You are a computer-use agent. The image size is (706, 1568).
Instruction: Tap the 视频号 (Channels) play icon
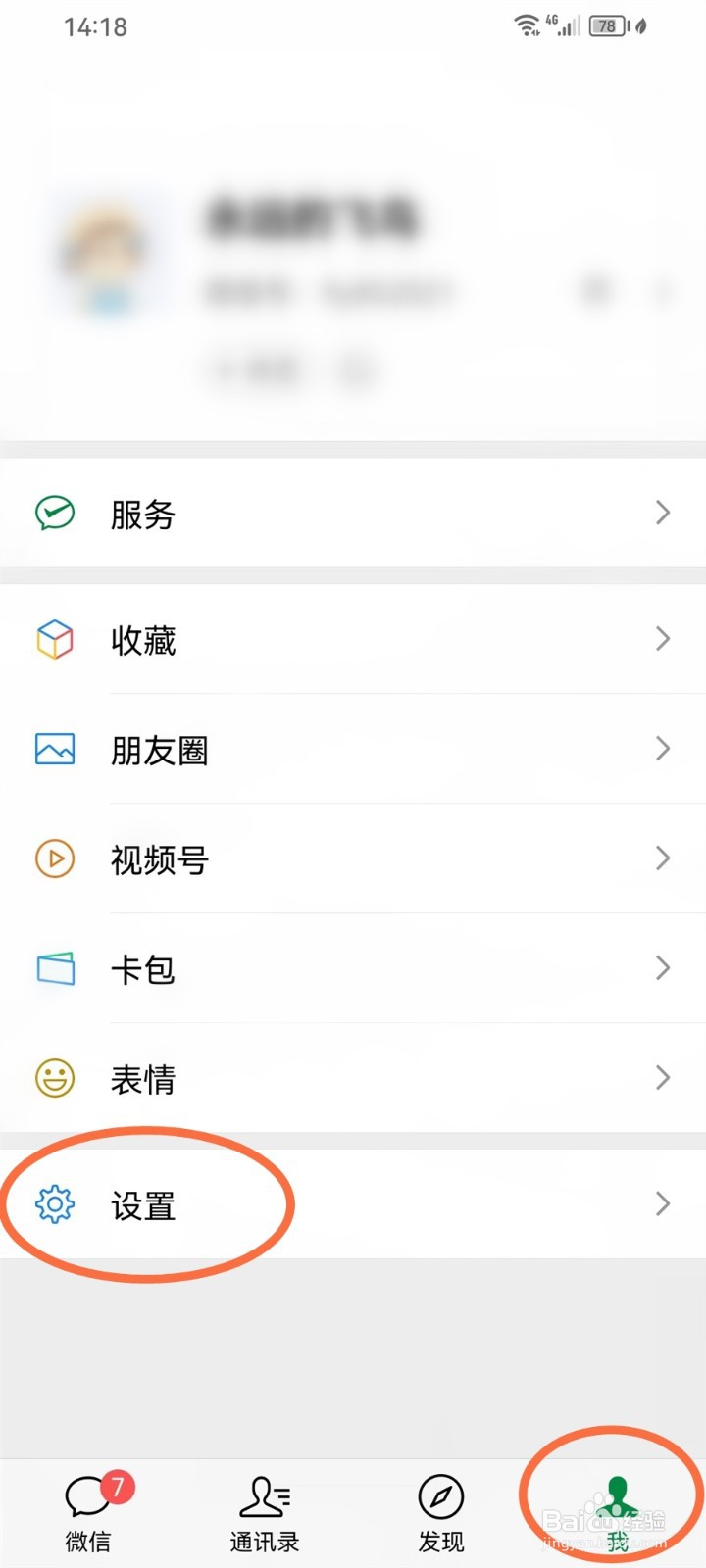coord(55,859)
